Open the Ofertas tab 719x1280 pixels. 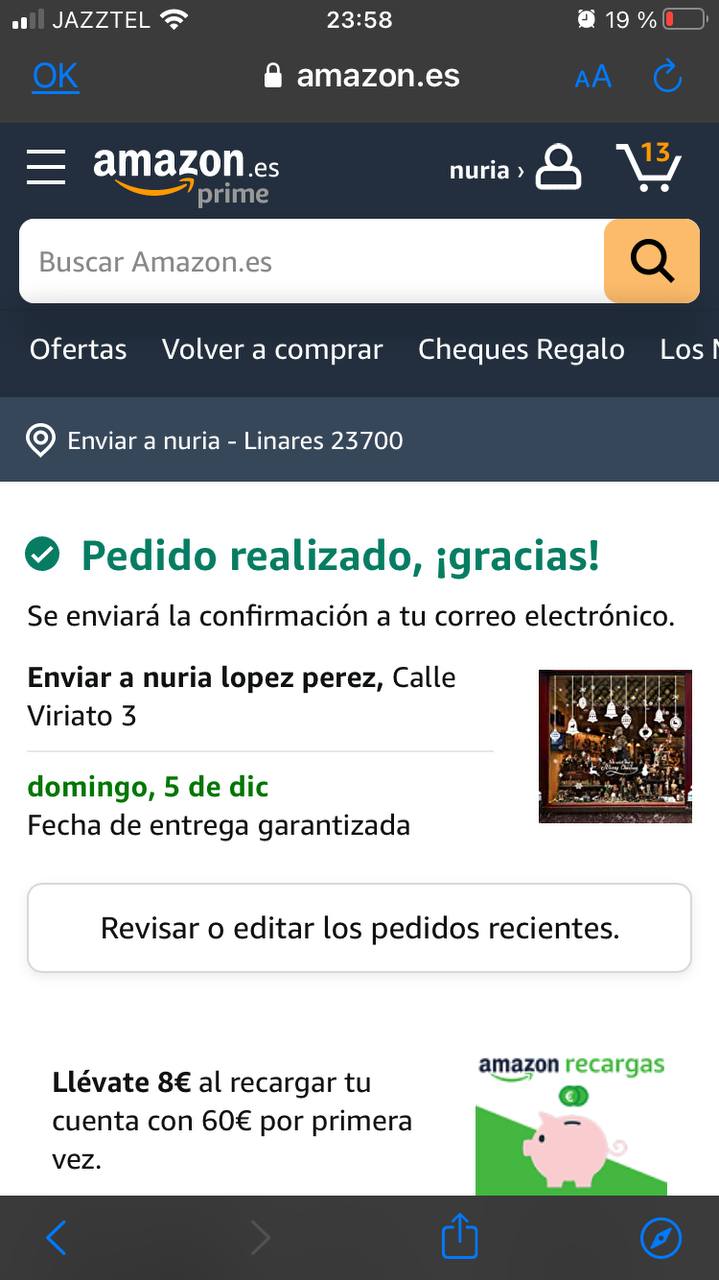pos(78,349)
